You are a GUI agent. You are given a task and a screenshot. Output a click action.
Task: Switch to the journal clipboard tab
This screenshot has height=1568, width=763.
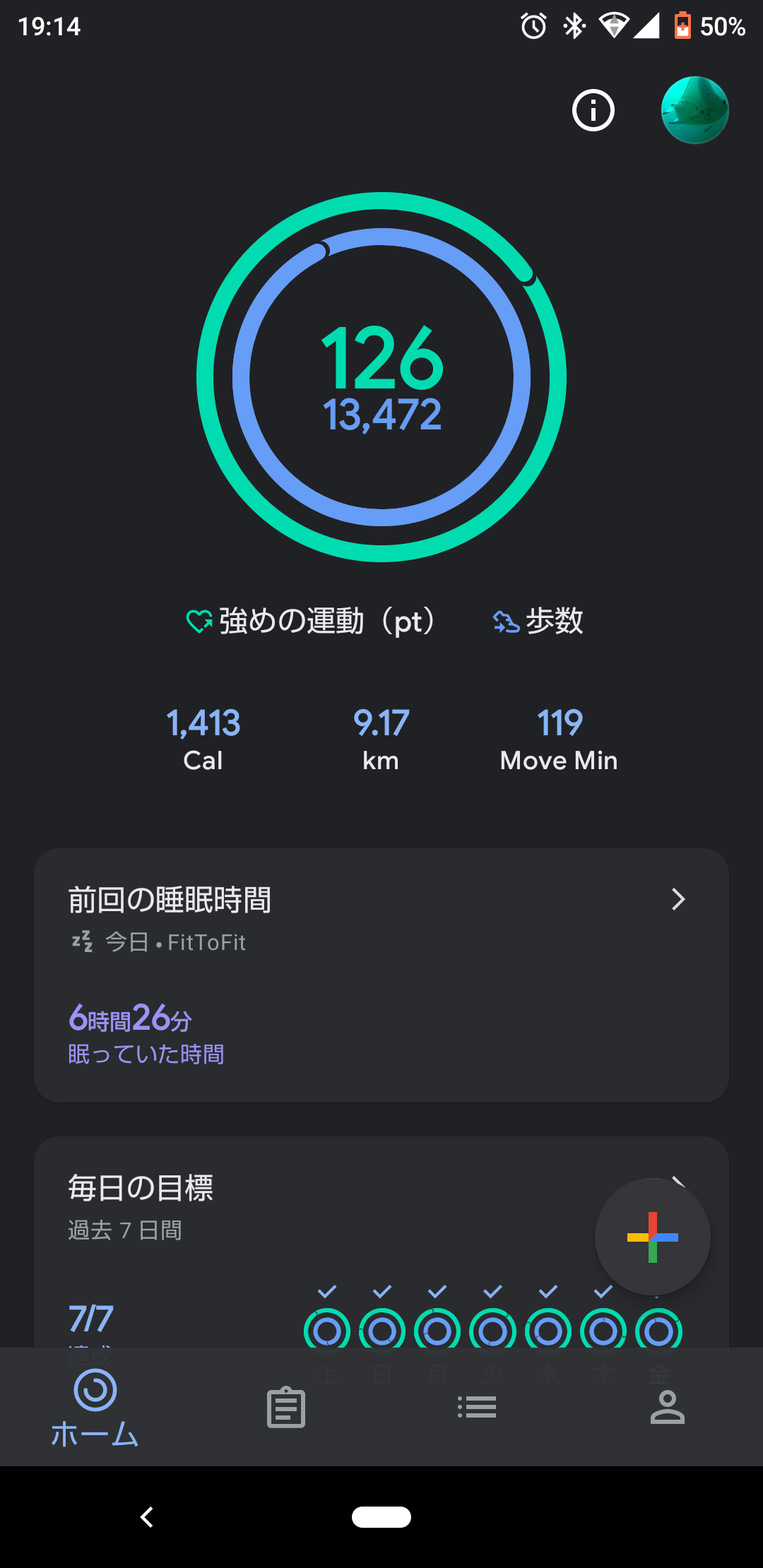tap(286, 1407)
